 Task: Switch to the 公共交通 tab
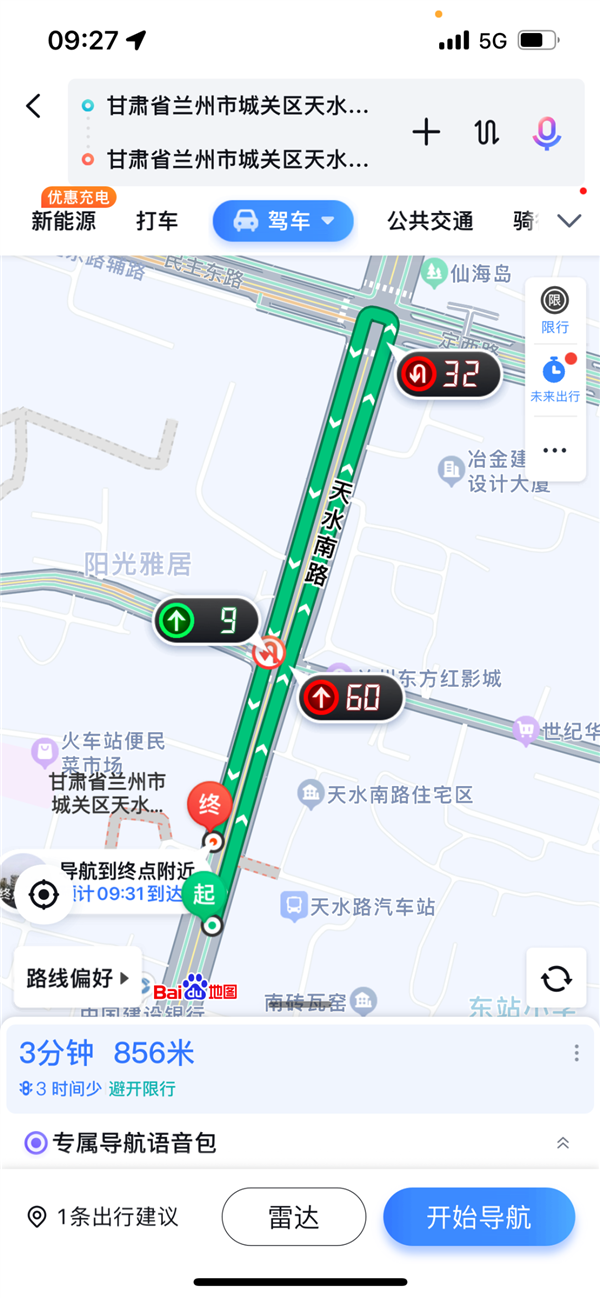(430, 221)
